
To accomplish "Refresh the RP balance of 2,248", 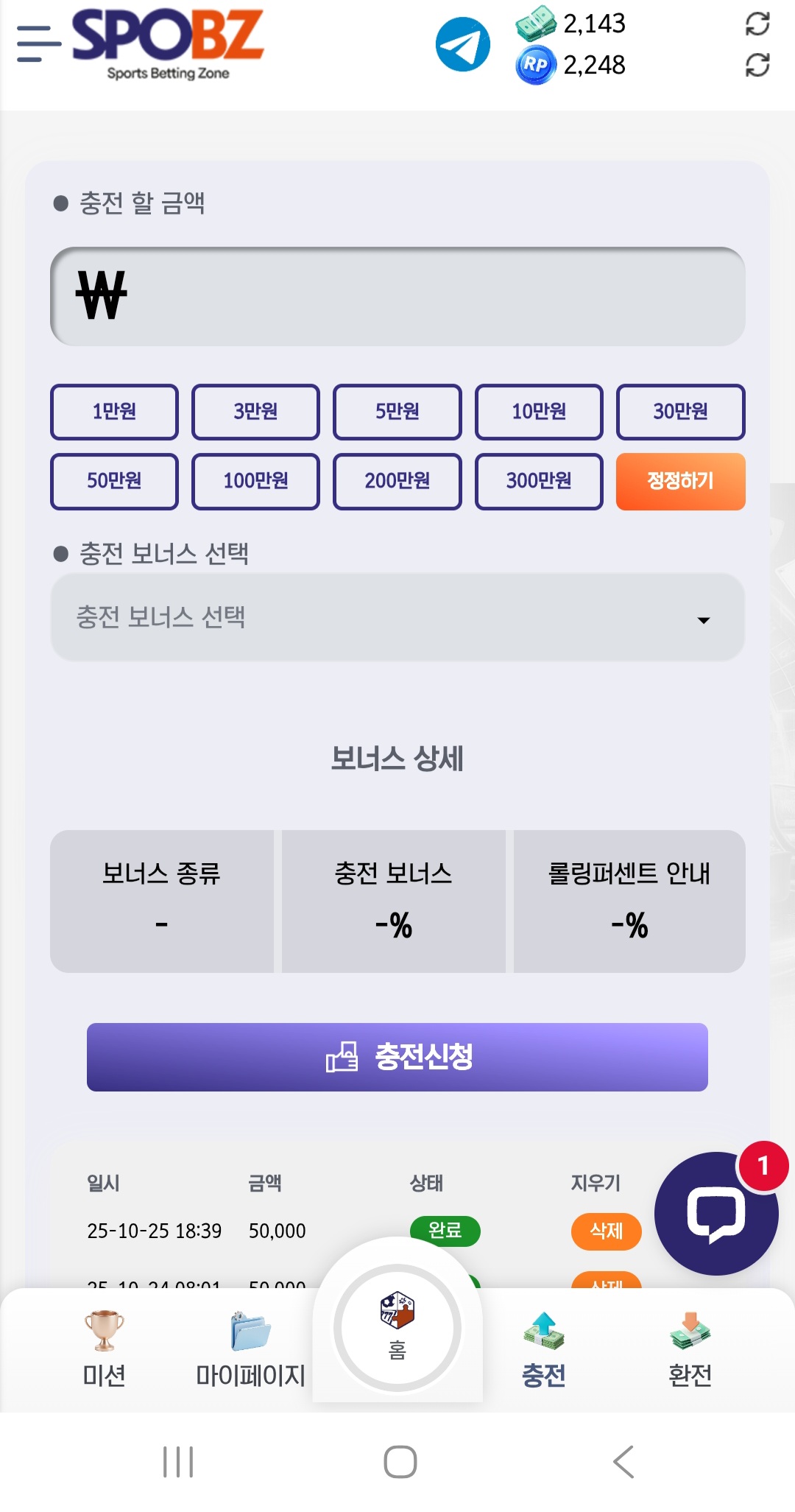I will click(757, 65).
